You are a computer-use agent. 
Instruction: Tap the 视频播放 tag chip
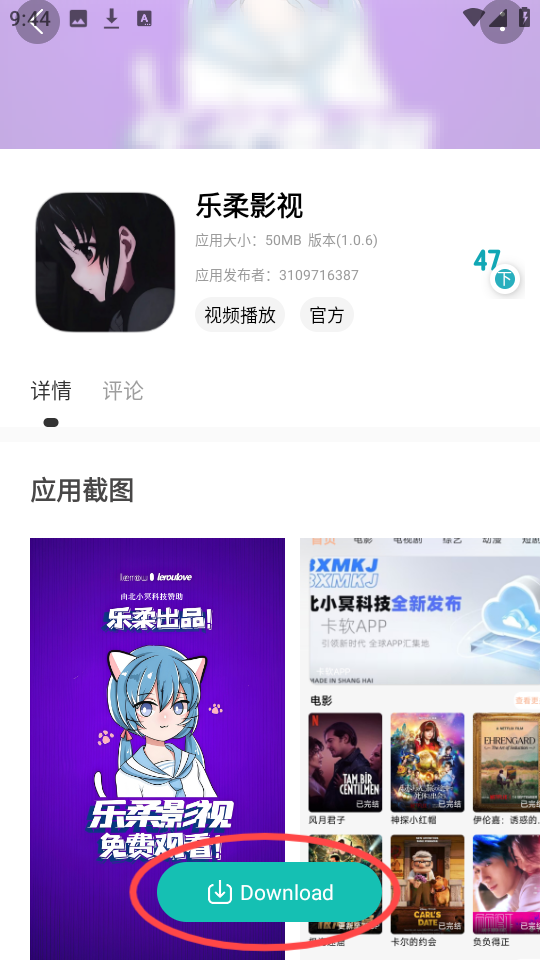coord(240,315)
